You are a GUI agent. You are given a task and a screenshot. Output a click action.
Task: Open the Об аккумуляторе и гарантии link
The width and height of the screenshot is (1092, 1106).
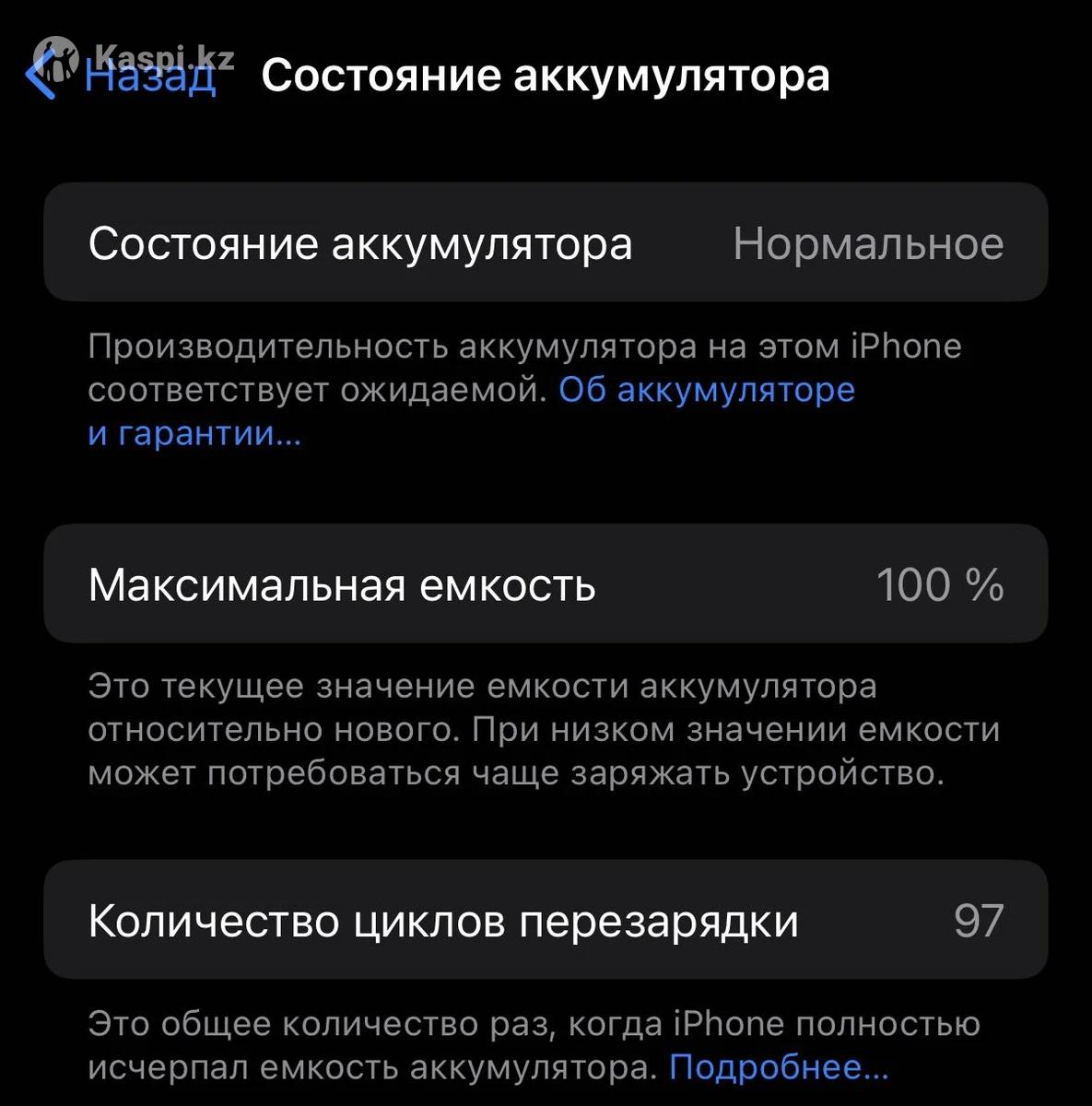tap(706, 390)
